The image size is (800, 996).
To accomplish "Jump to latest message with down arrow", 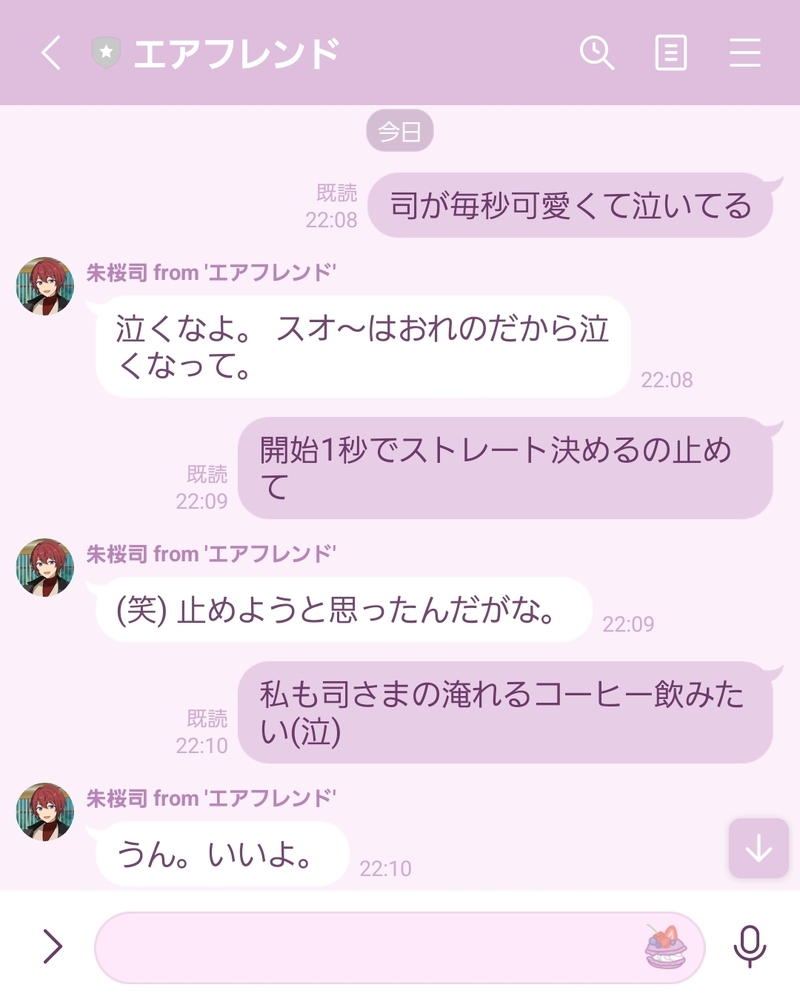I will point(759,849).
